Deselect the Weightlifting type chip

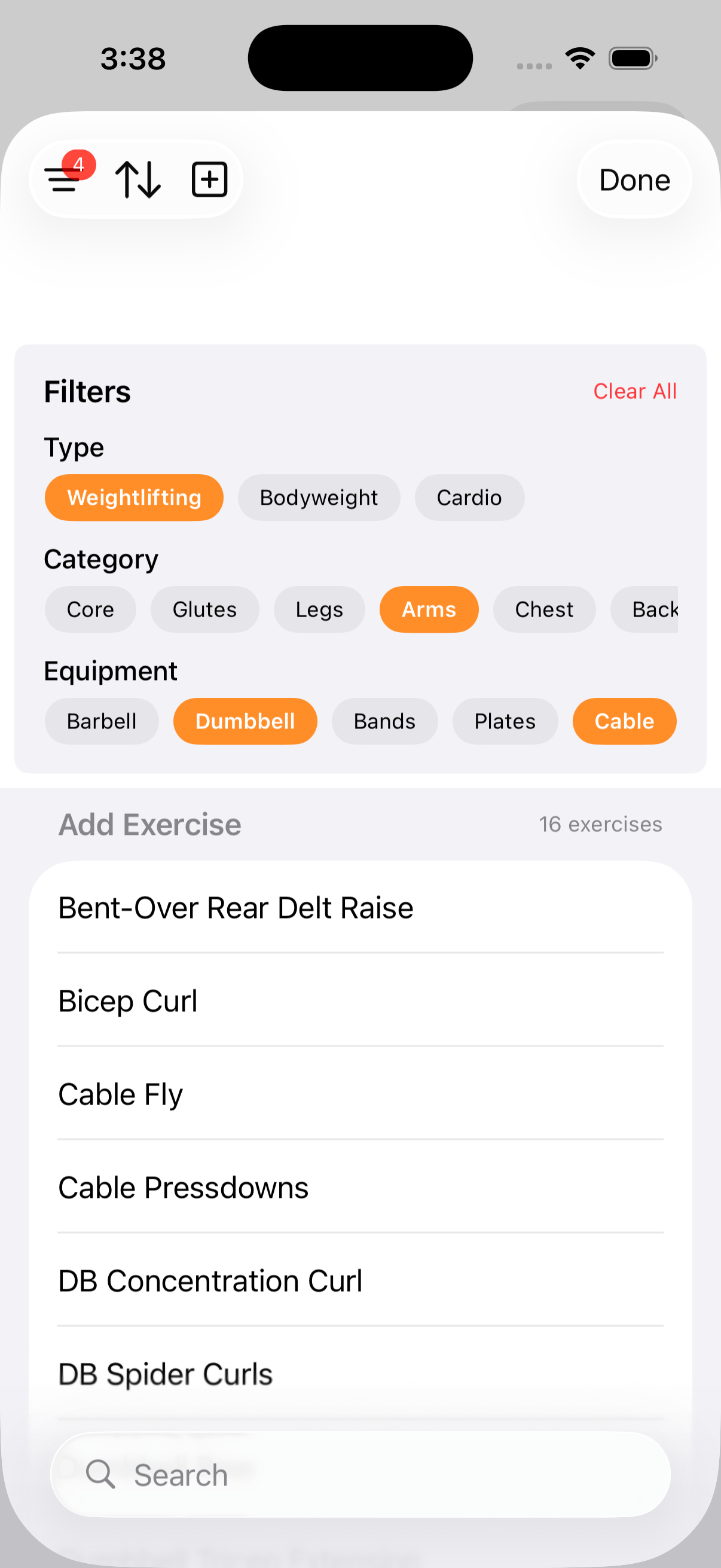click(134, 498)
